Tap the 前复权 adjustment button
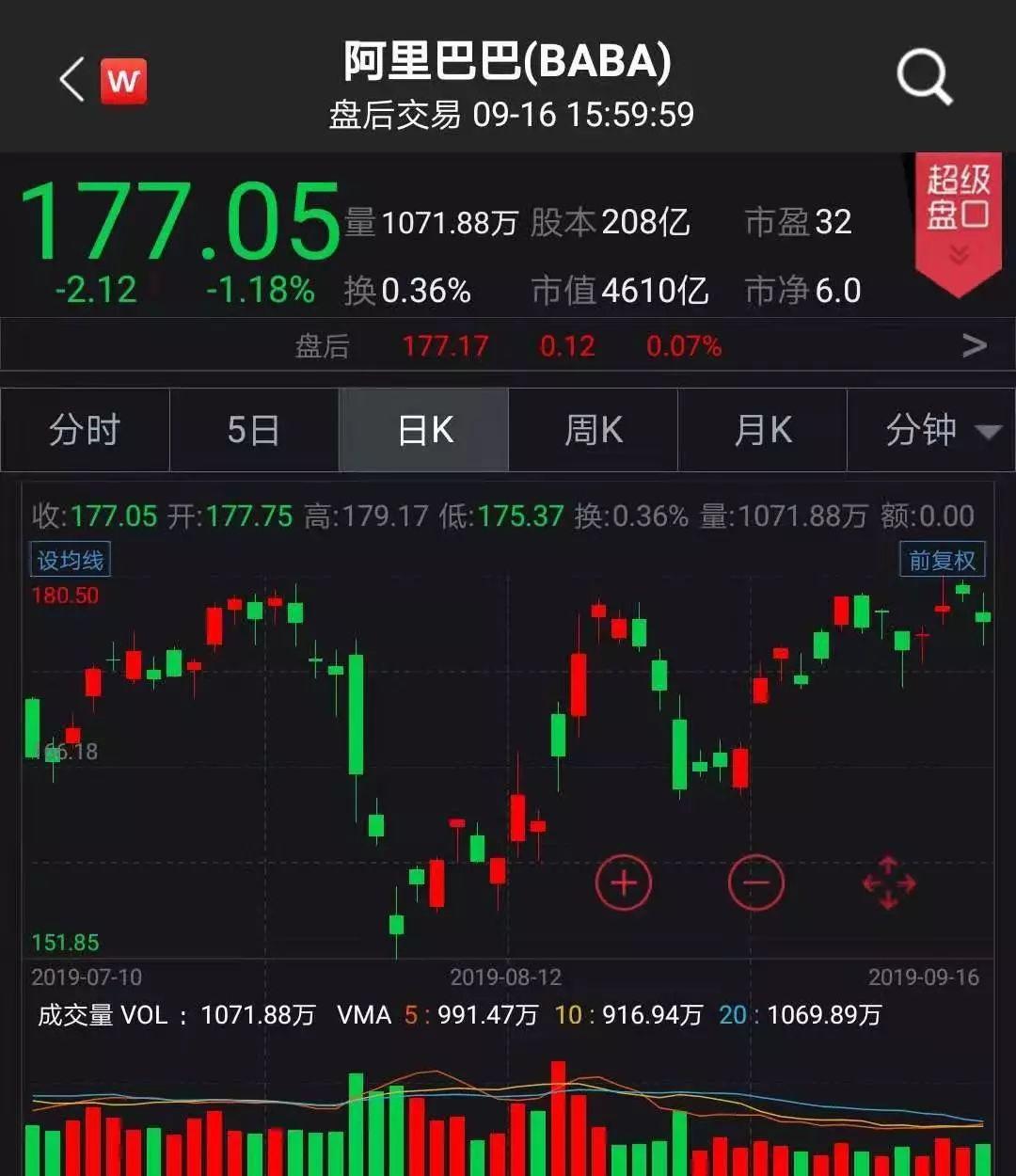1016x1176 pixels. click(x=942, y=561)
